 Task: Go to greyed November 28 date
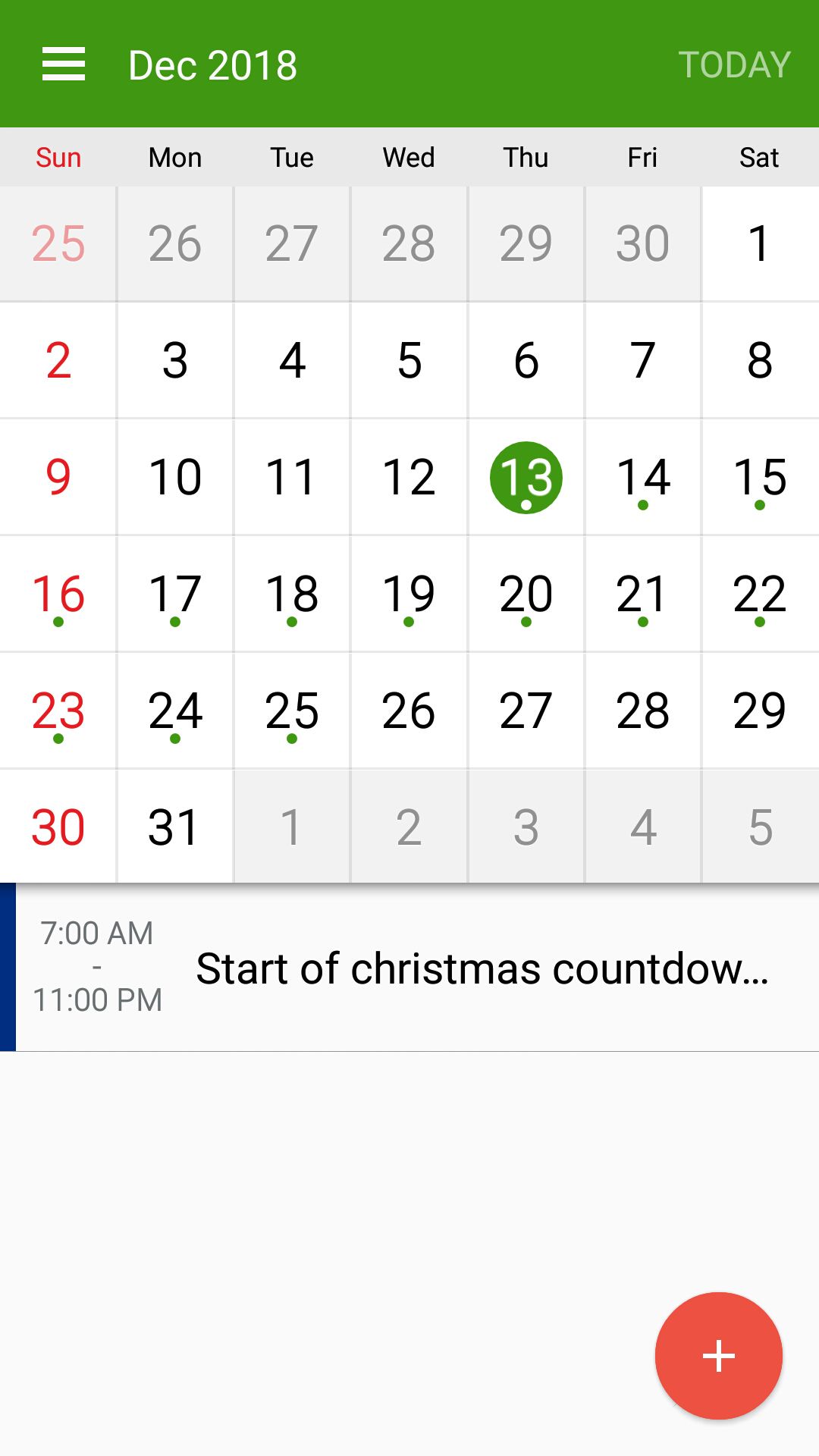tap(409, 243)
